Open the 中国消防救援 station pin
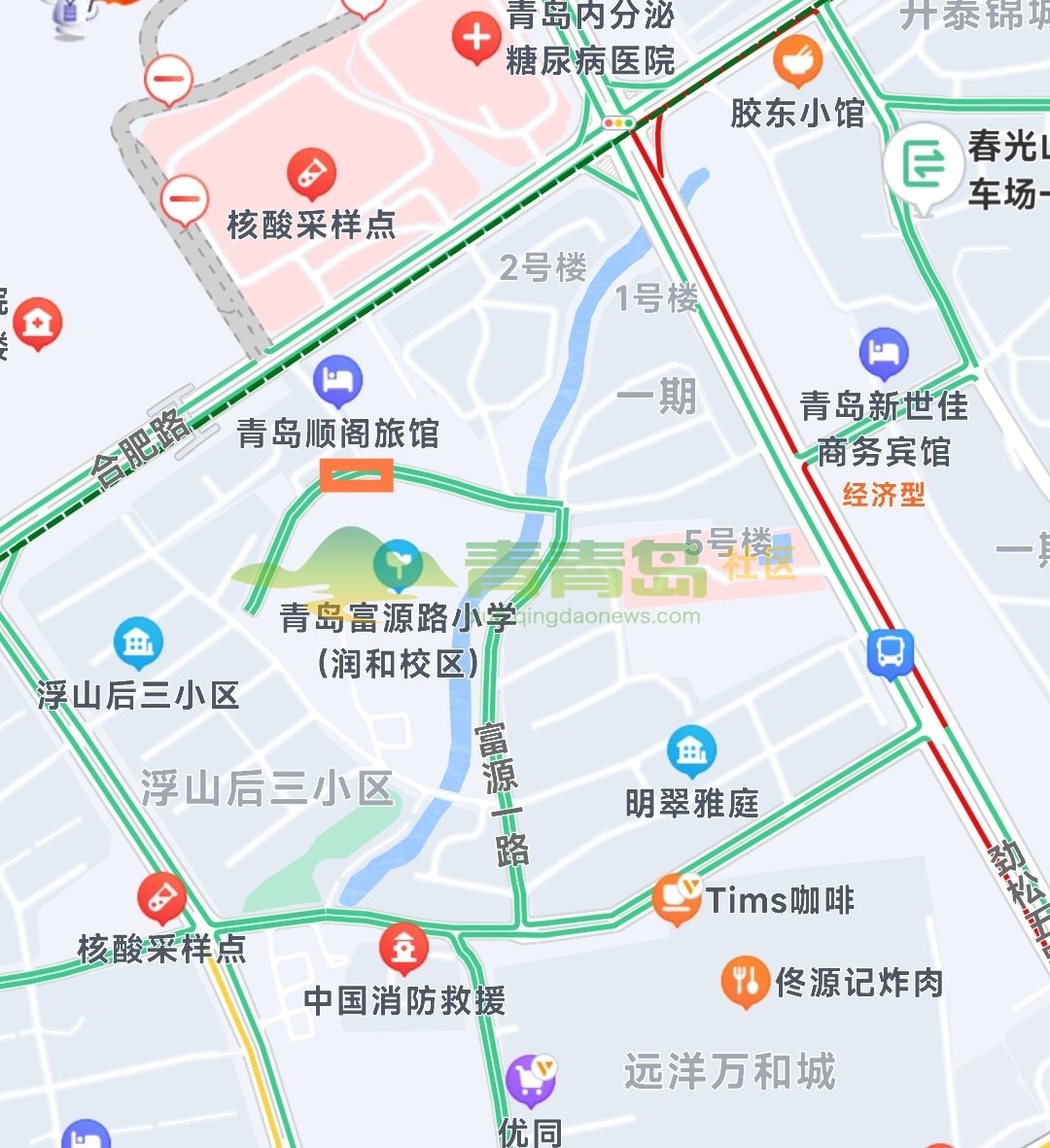The height and width of the screenshot is (1148, 1050). pos(404,947)
